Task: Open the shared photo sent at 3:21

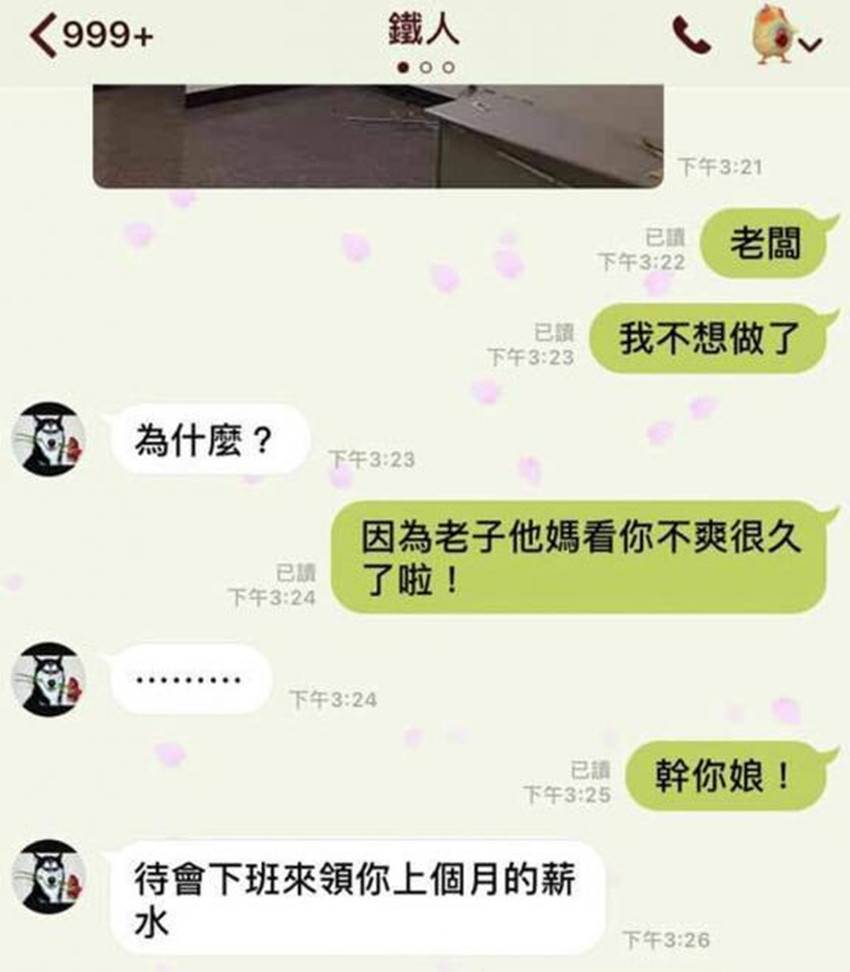Action: coord(378,136)
